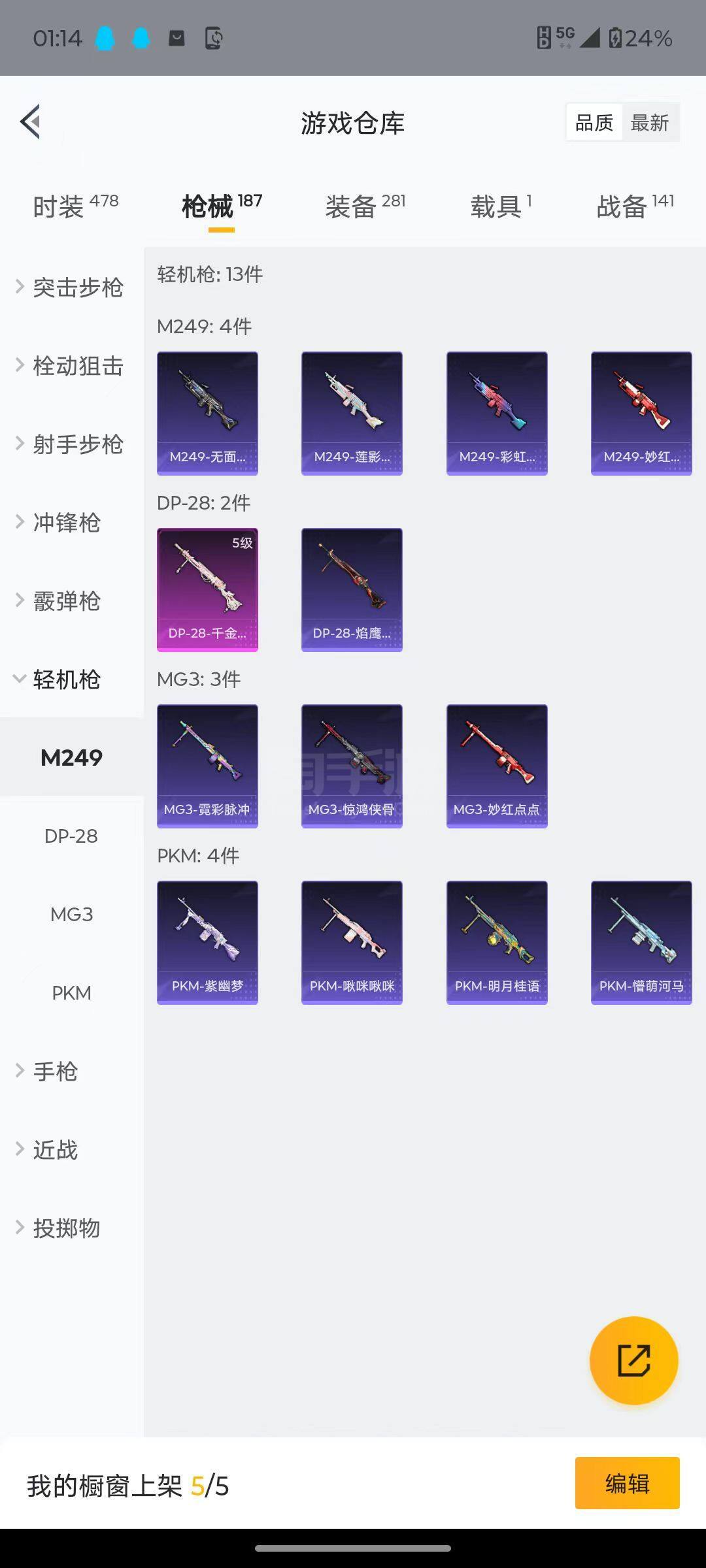Select DP-28 in the sidebar
This screenshot has width=706, height=1568.
(71, 836)
